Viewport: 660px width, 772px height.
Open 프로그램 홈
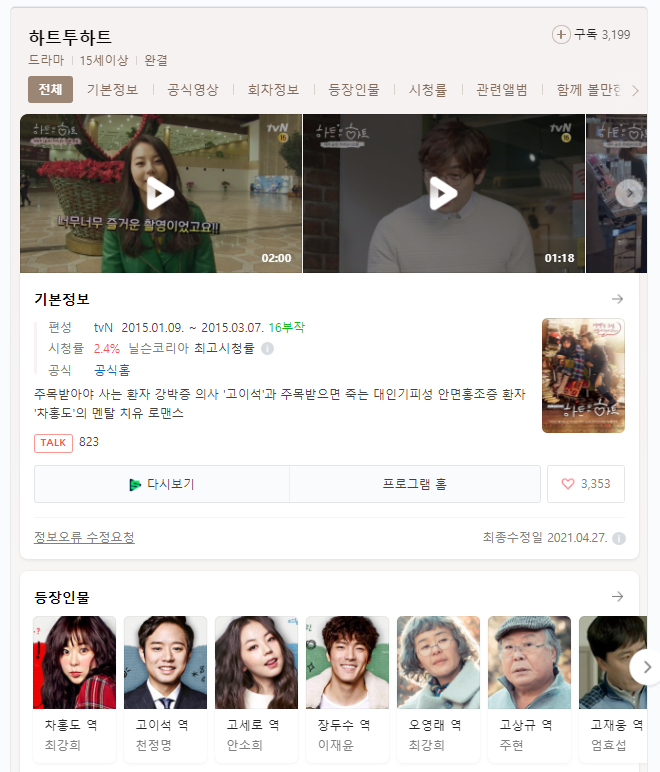[414, 484]
